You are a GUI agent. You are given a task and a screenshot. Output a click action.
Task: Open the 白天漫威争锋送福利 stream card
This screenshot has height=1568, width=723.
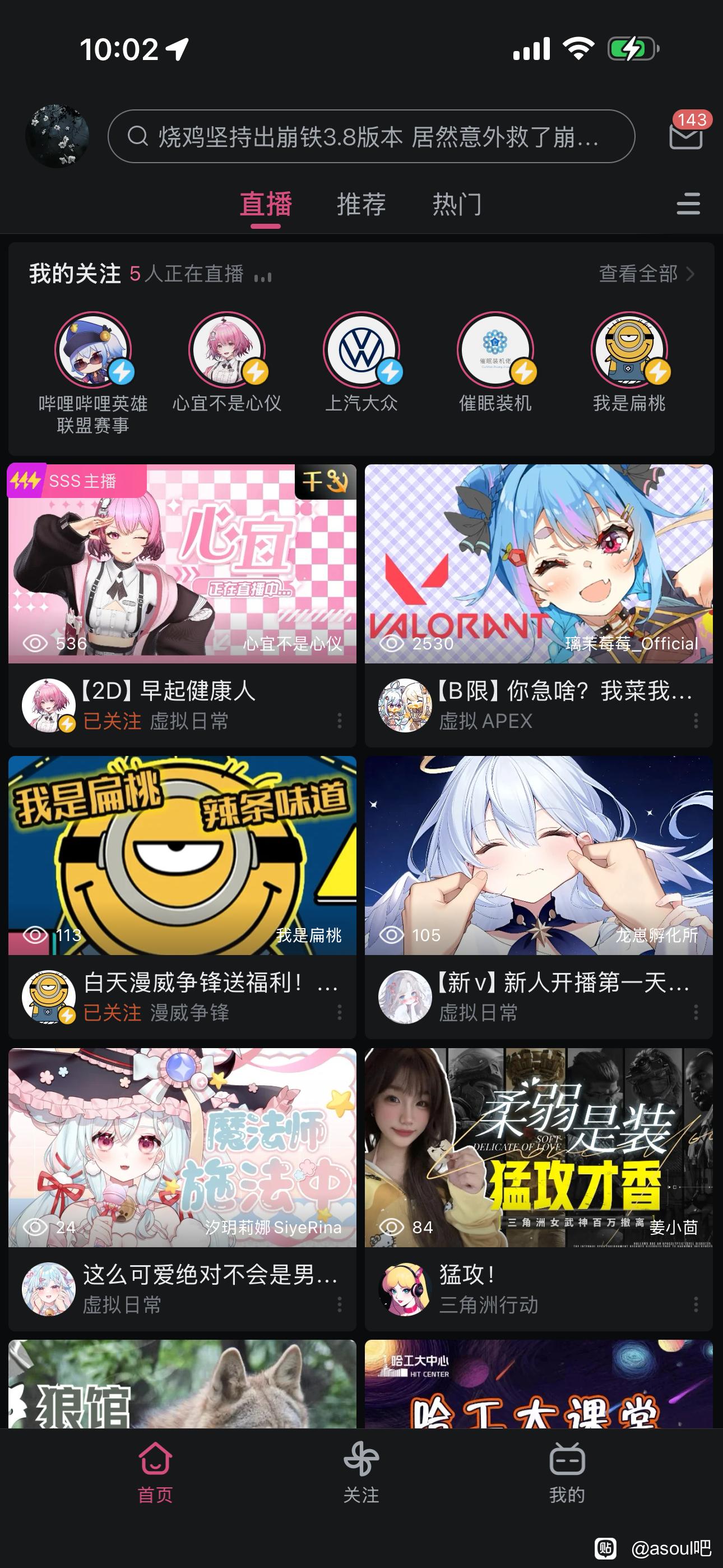click(182, 855)
